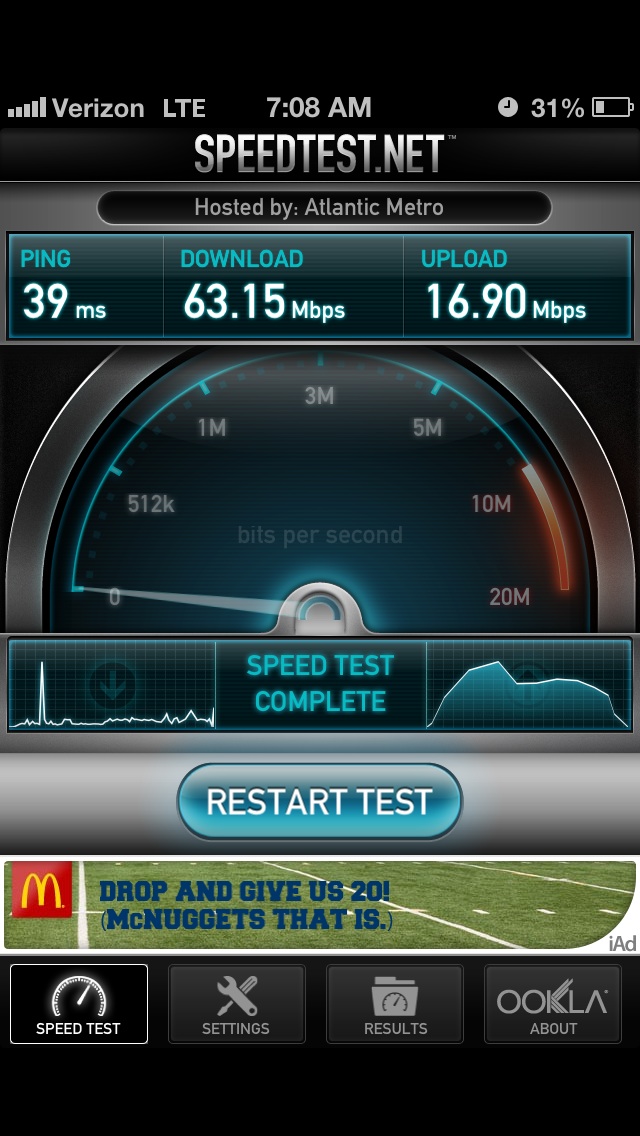Select the Speed Test tab
The height and width of the screenshot is (1136, 640).
[79, 1003]
